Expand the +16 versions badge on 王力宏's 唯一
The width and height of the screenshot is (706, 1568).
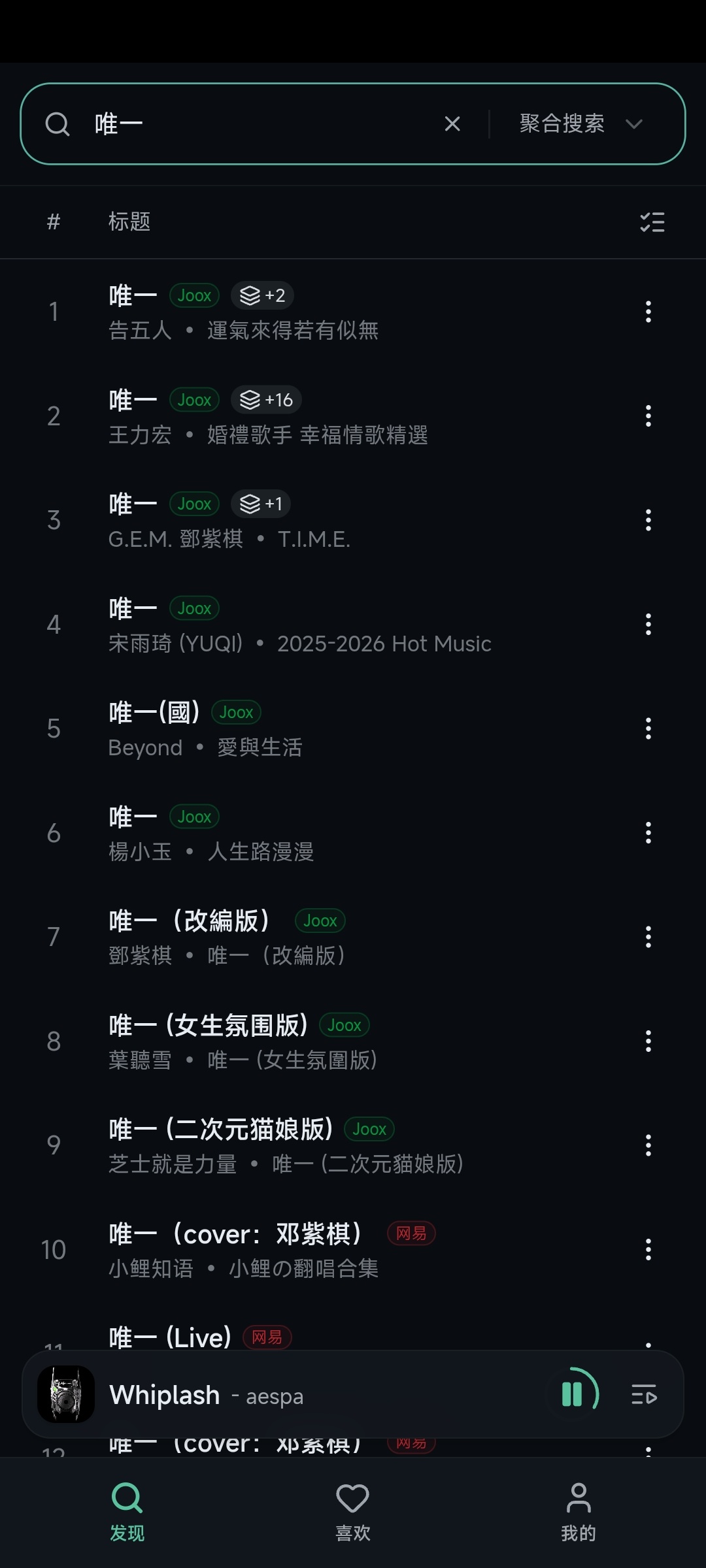(x=266, y=400)
